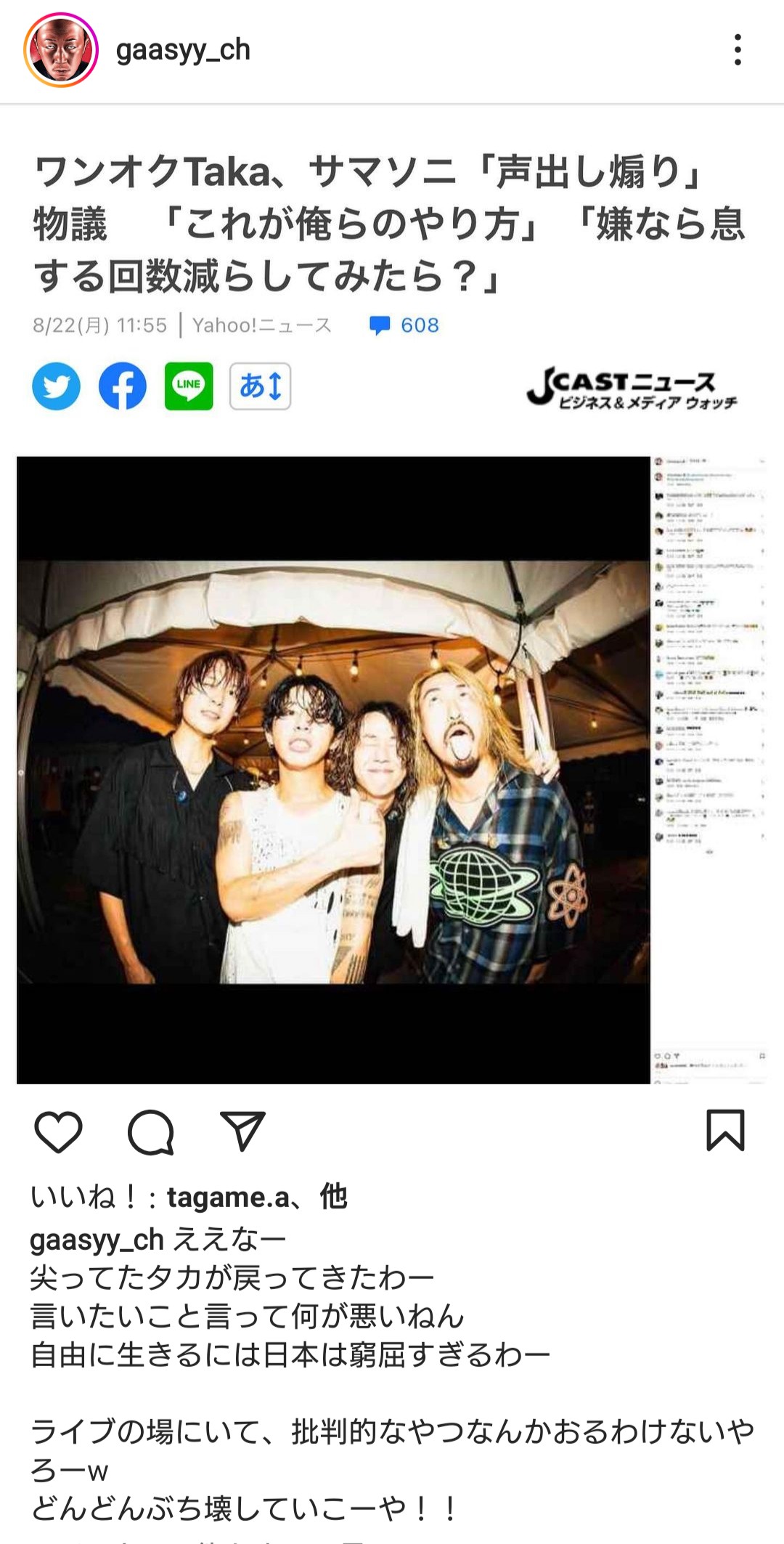View tagame.a's profile from likes

pos(228,1197)
